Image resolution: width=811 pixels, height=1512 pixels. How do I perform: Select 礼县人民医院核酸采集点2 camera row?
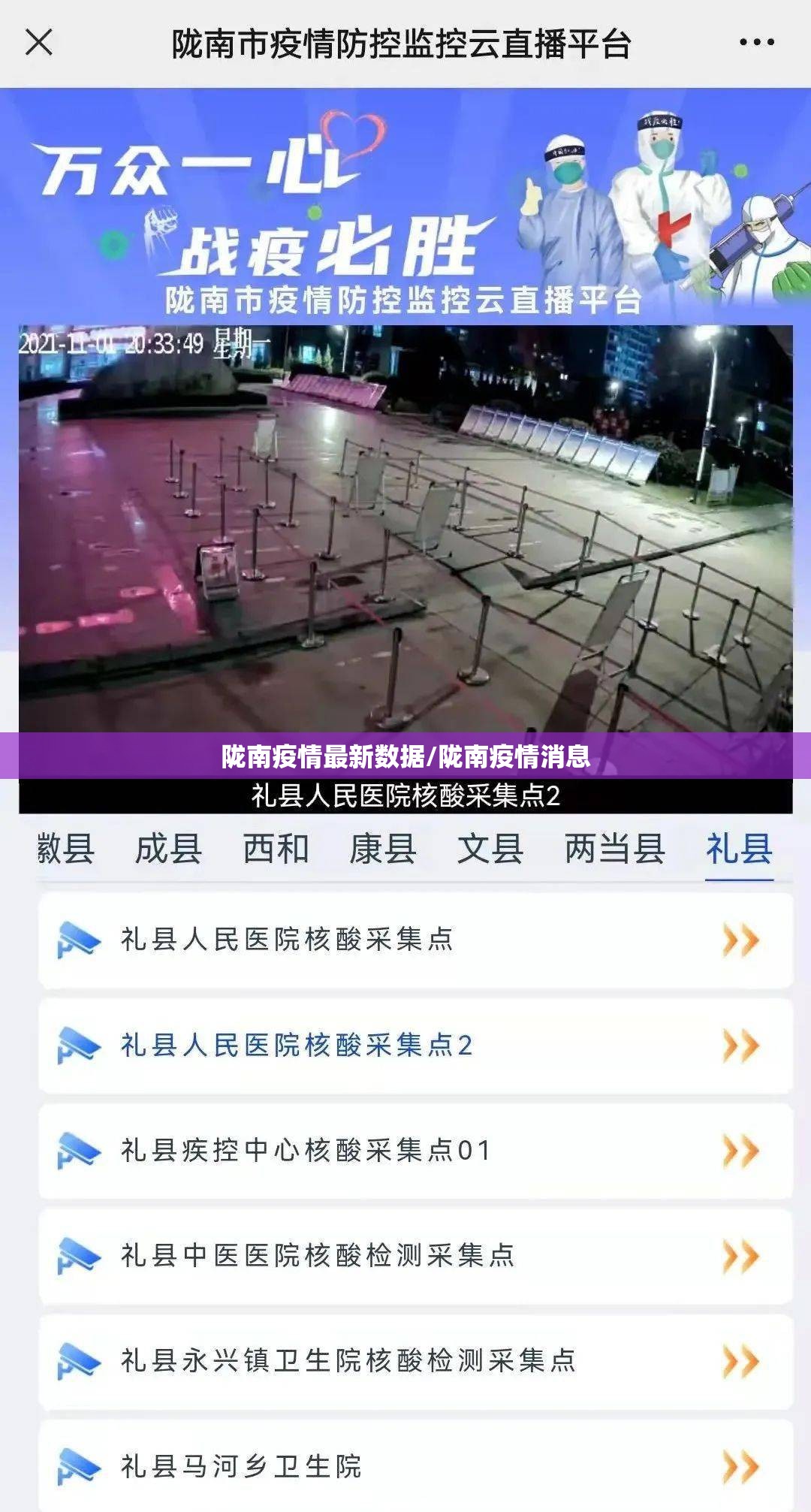pyautogui.click(x=415, y=1046)
